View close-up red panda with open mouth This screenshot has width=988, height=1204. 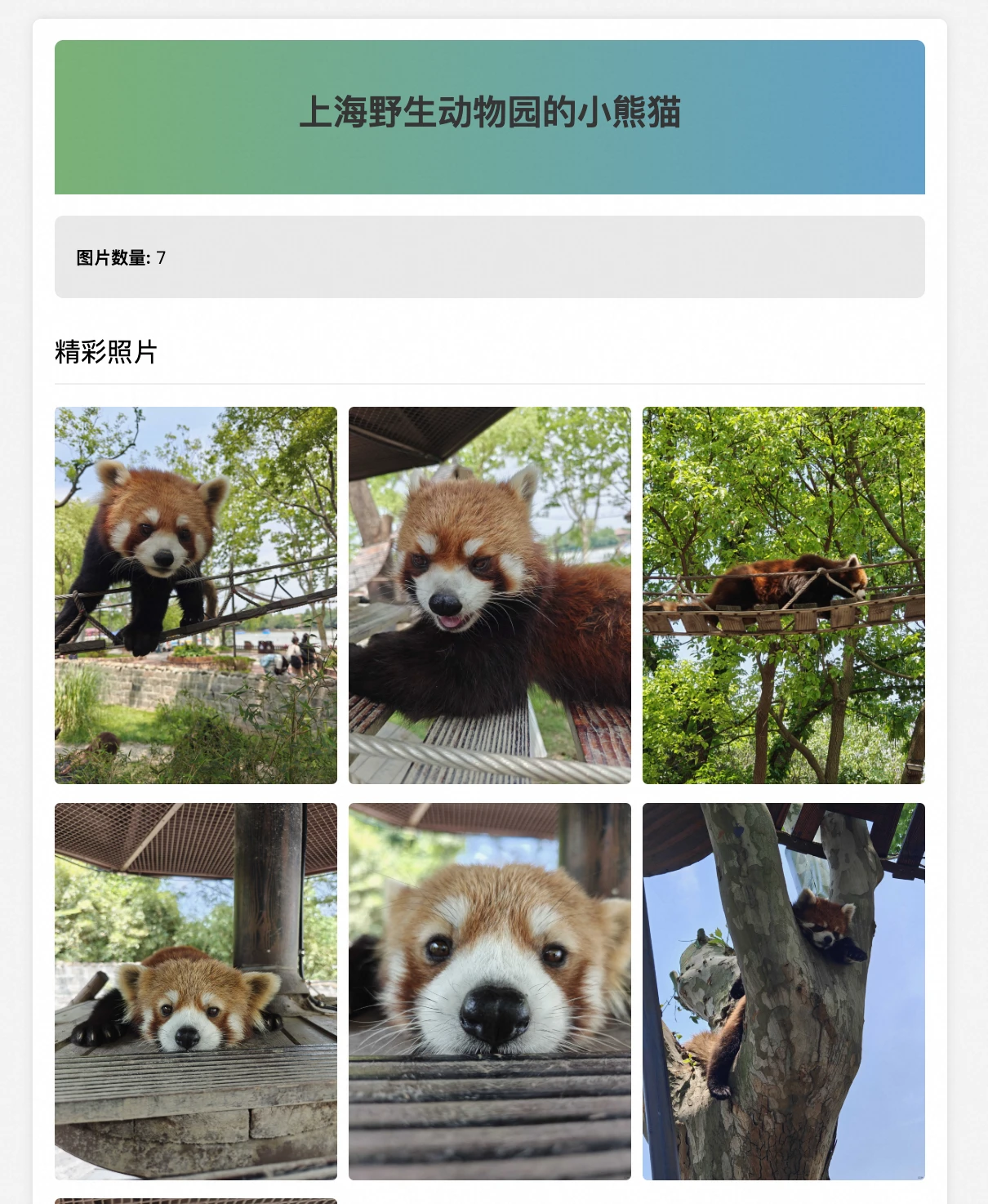pyautogui.click(x=489, y=595)
